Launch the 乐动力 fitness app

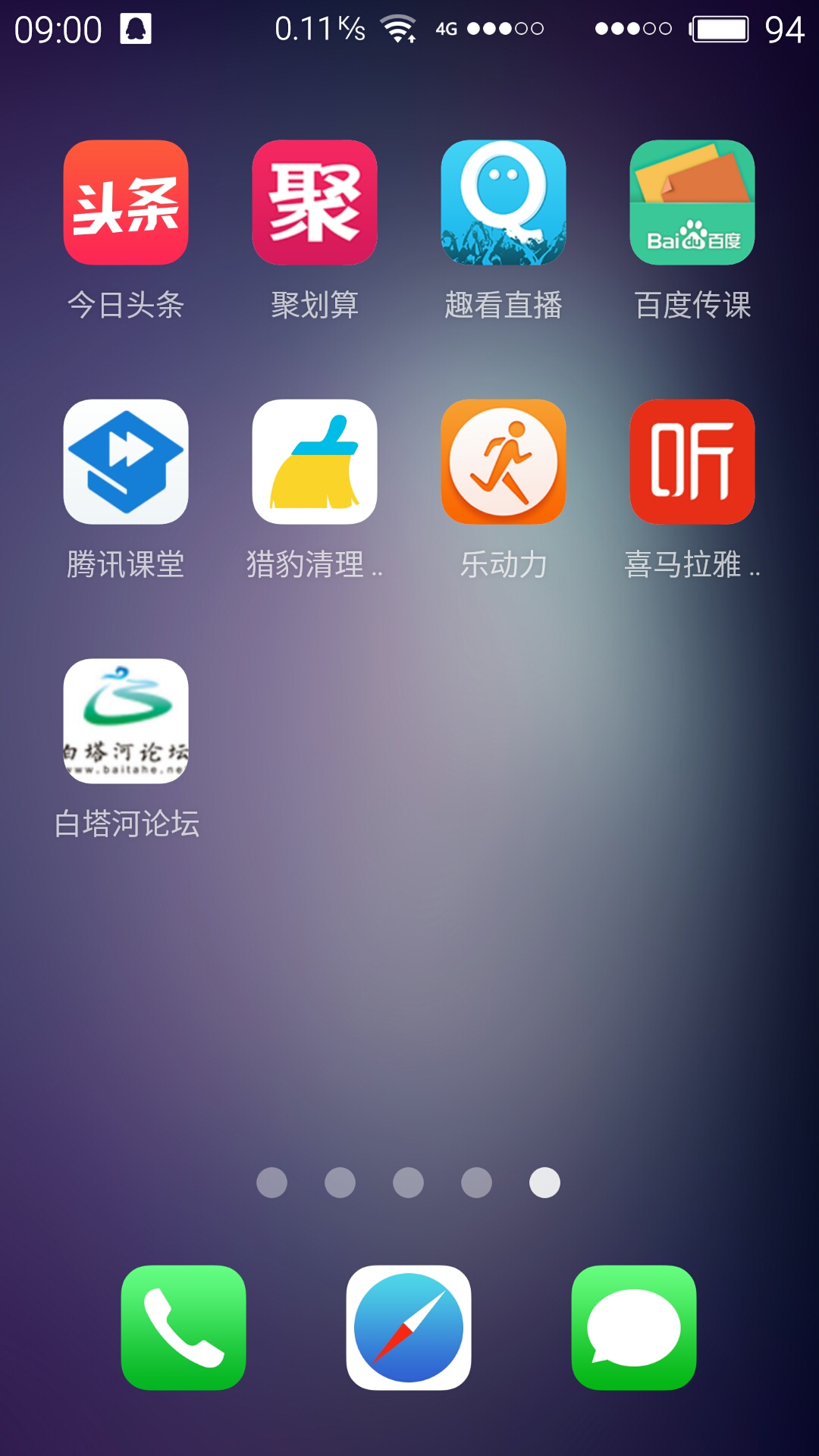point(504,462)
